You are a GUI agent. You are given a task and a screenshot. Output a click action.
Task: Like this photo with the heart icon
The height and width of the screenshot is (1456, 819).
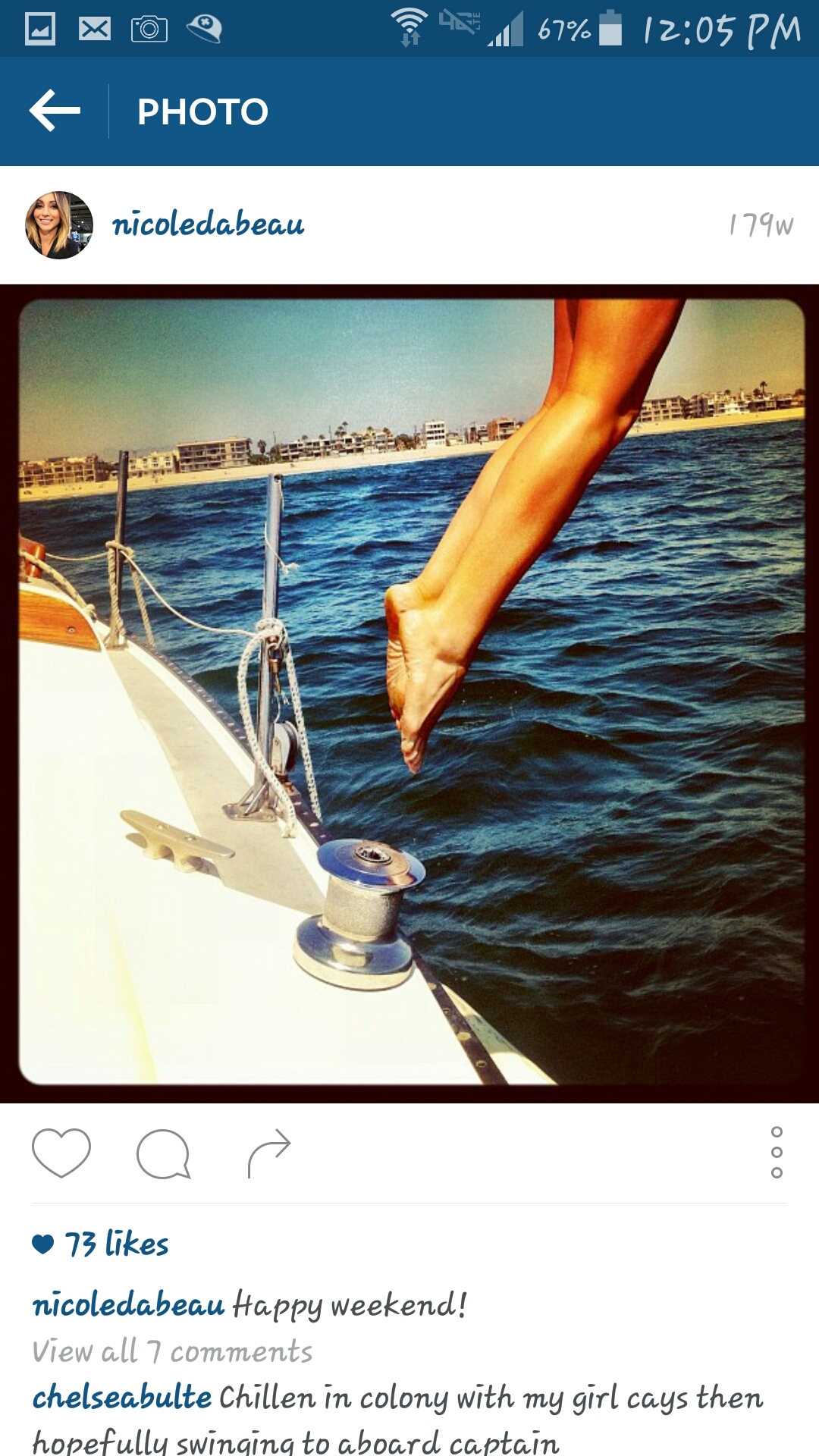61,1153
